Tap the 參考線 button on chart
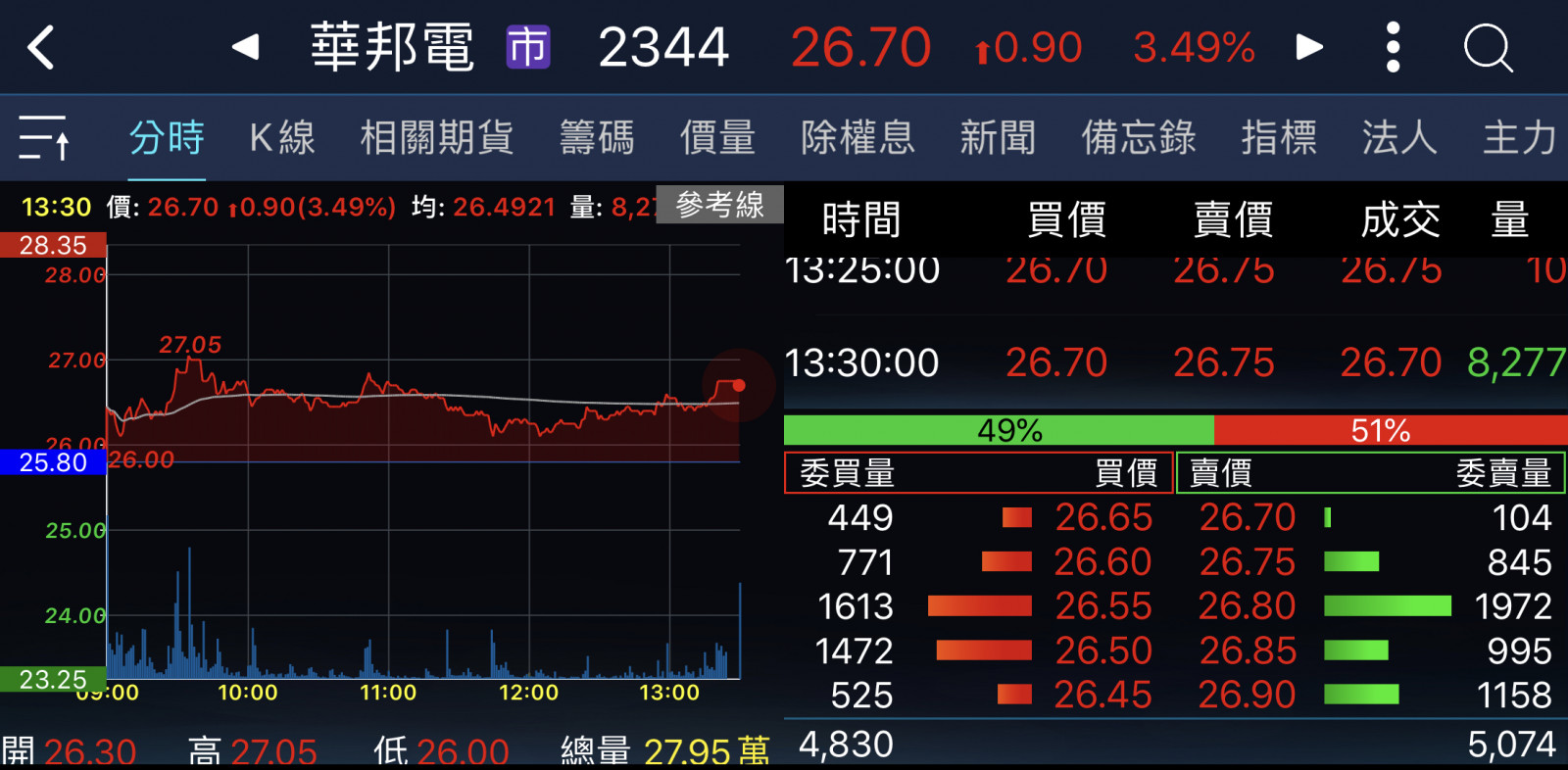The image size is (1568, 770). 719,205
